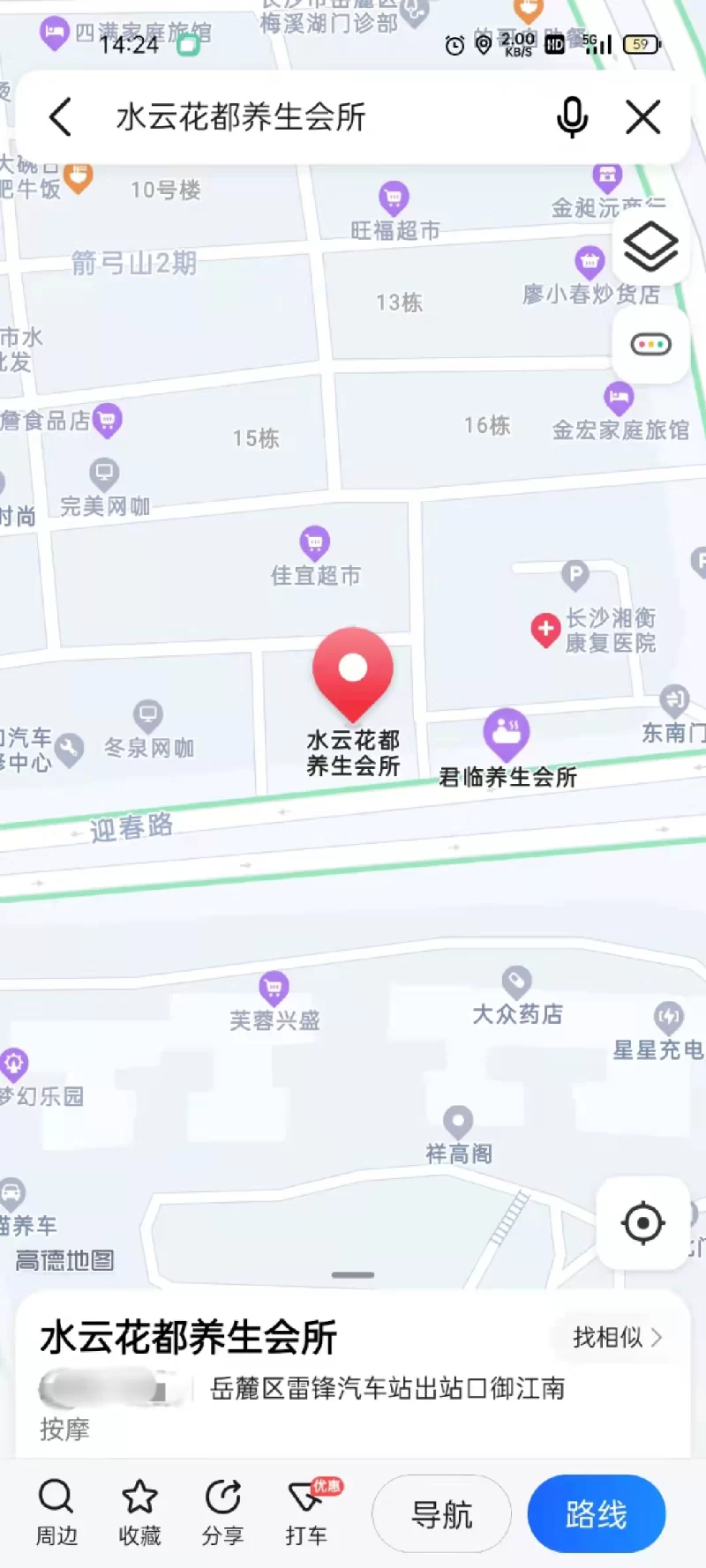Plan the route with 路线 button

[x=597, y=1514]
